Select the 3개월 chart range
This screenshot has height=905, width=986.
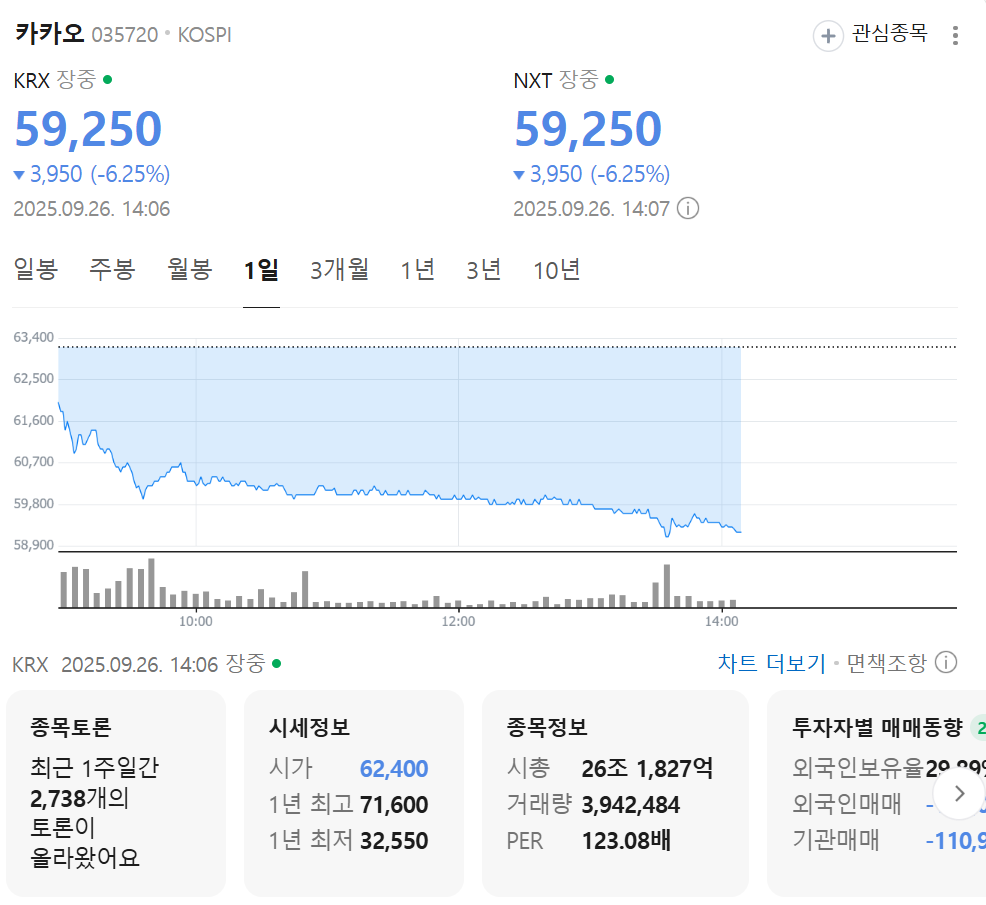(339, 270)
